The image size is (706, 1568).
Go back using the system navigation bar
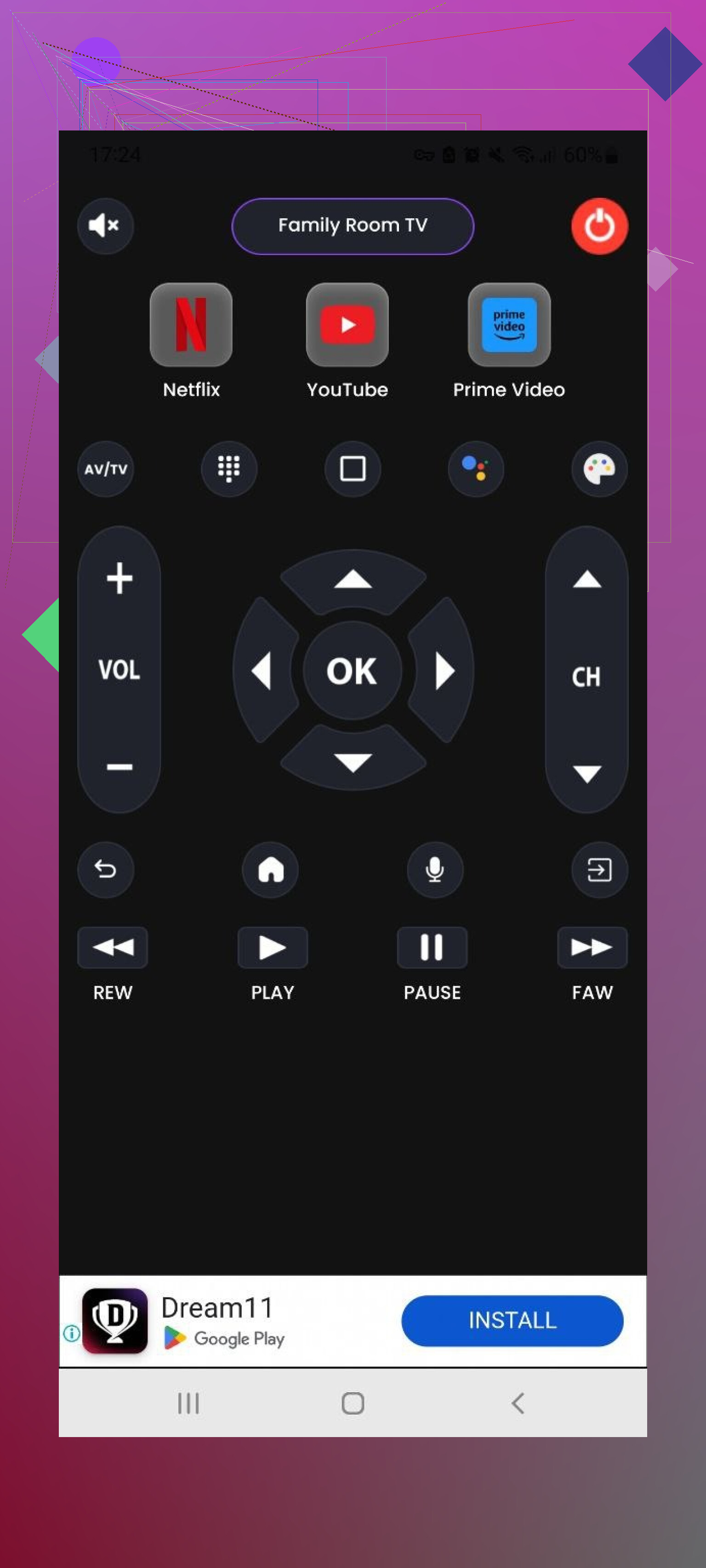pyautogui.click(x=517, y=1403)
